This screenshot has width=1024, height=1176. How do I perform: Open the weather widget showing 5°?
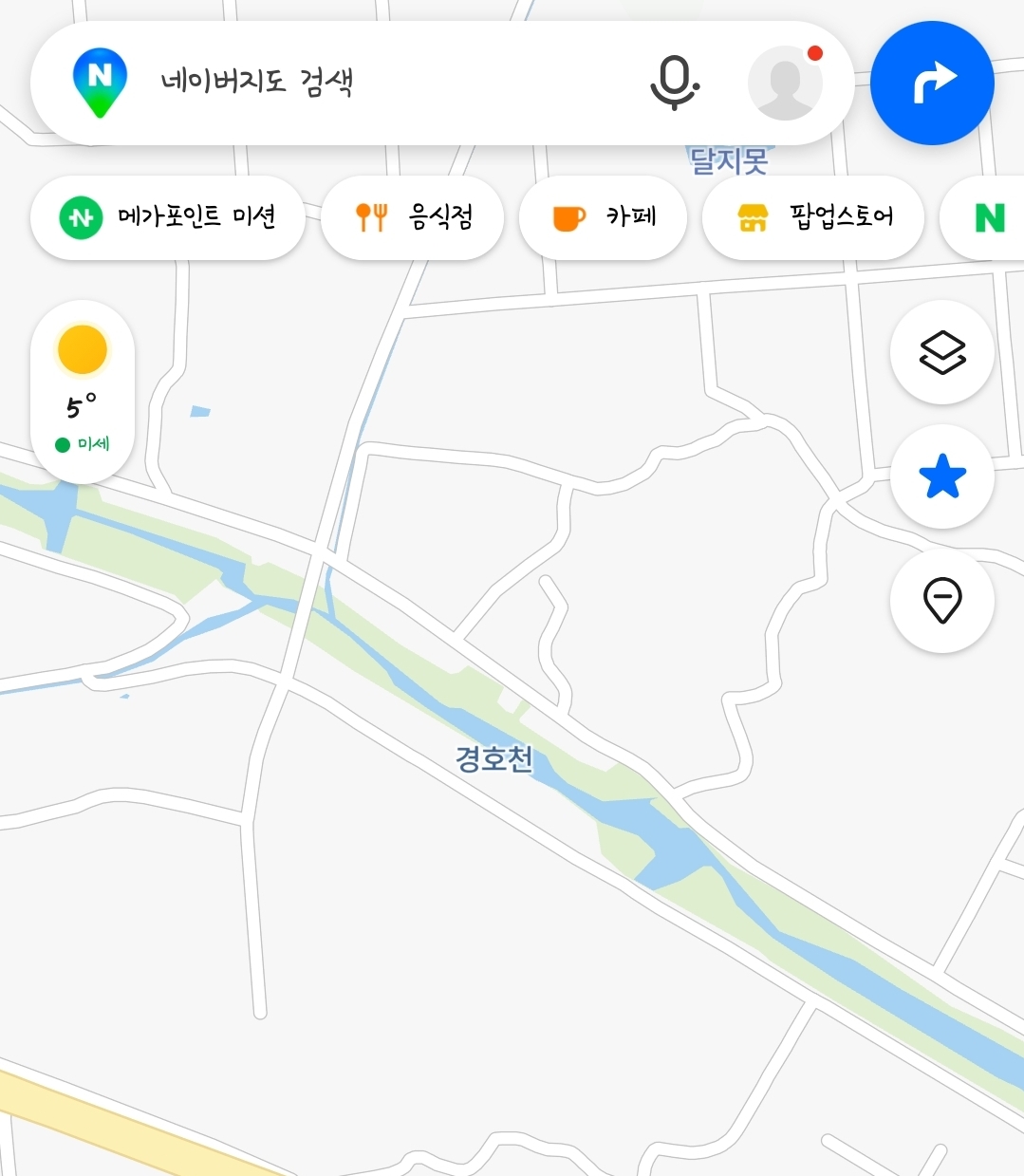[83, 391]
